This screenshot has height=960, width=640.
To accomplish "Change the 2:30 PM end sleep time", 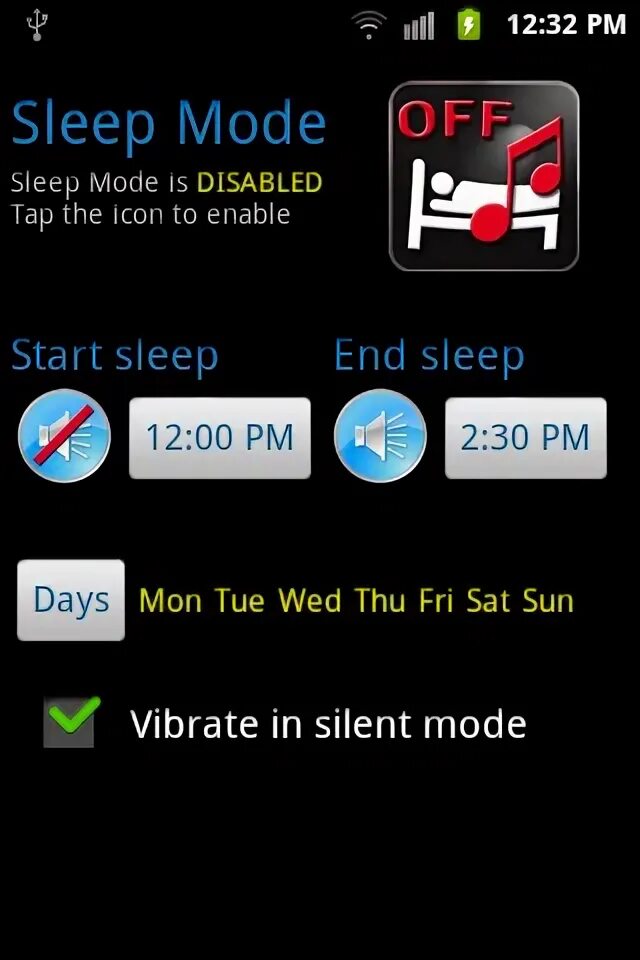I will [525, 438].
